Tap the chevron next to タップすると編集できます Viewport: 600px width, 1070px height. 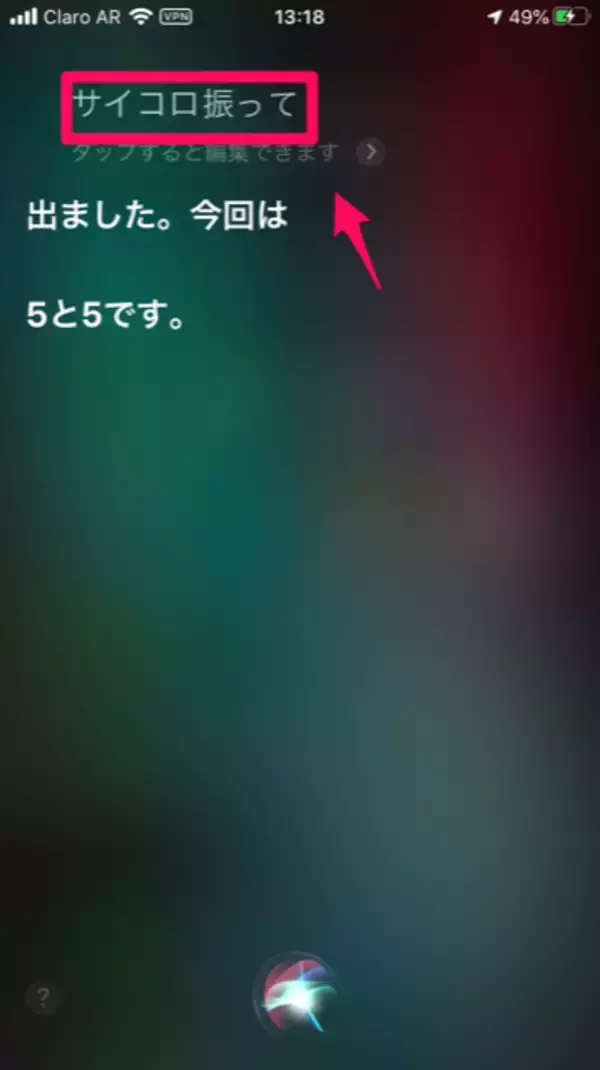pyautogui.click(x=371, y=153)
